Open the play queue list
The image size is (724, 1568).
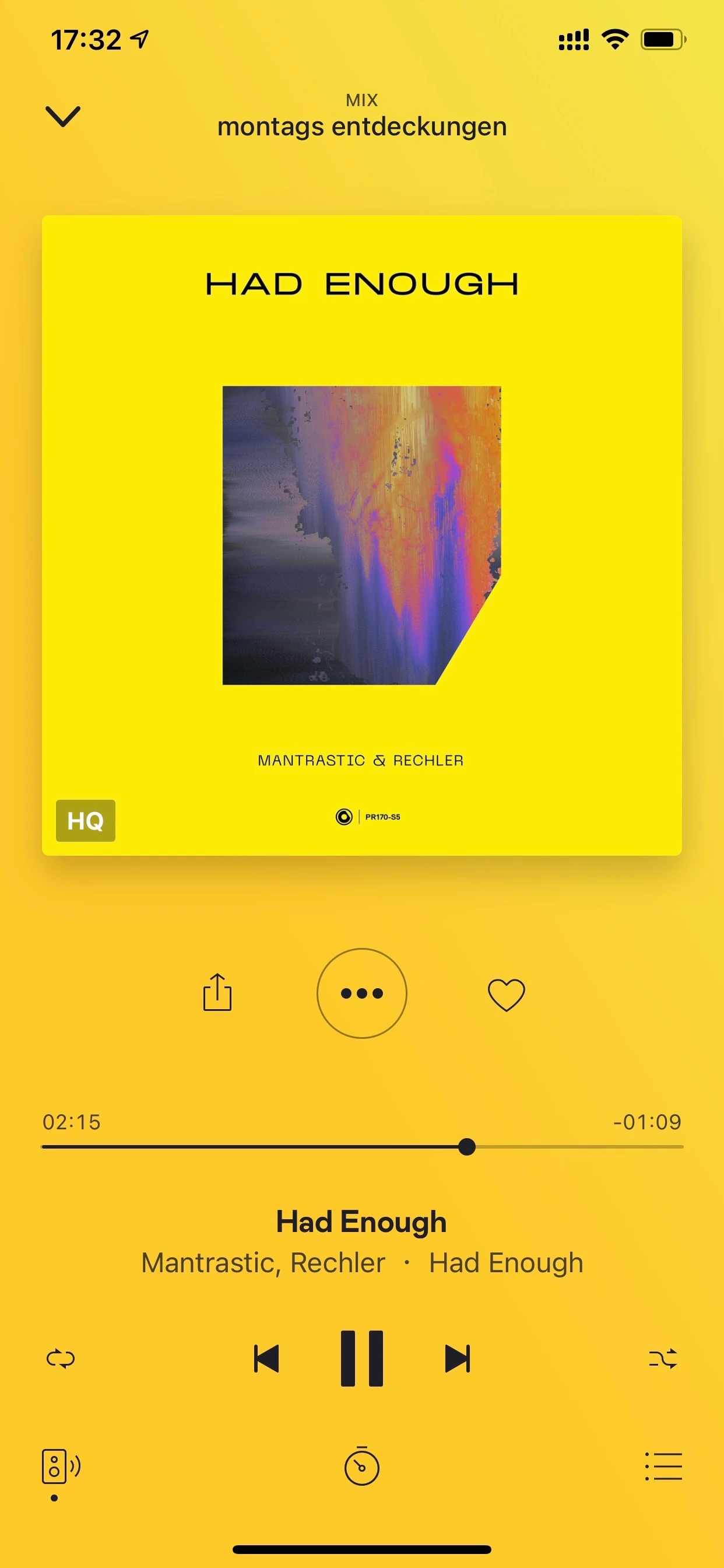pos(663,1466)
